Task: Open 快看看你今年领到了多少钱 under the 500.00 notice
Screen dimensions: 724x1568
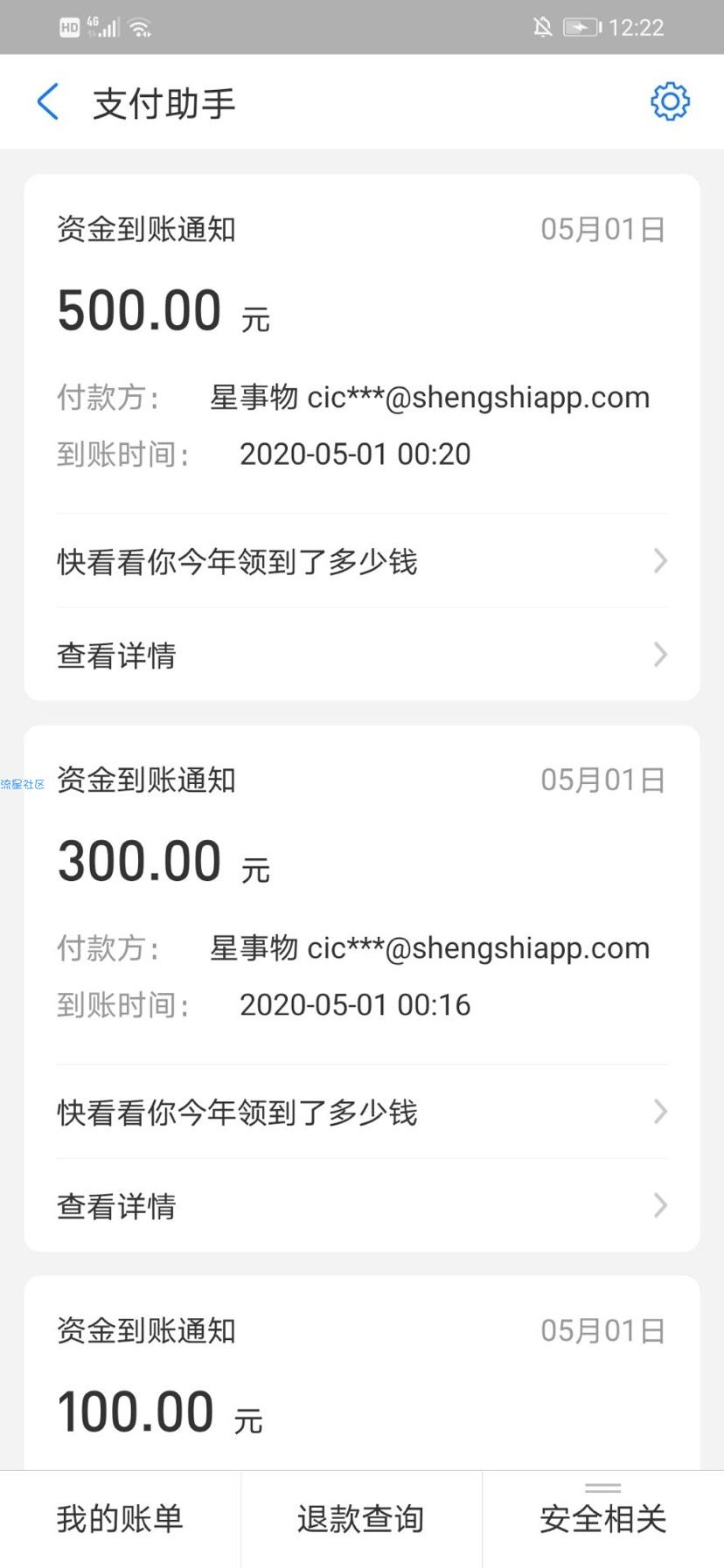Action: [361, 561]
